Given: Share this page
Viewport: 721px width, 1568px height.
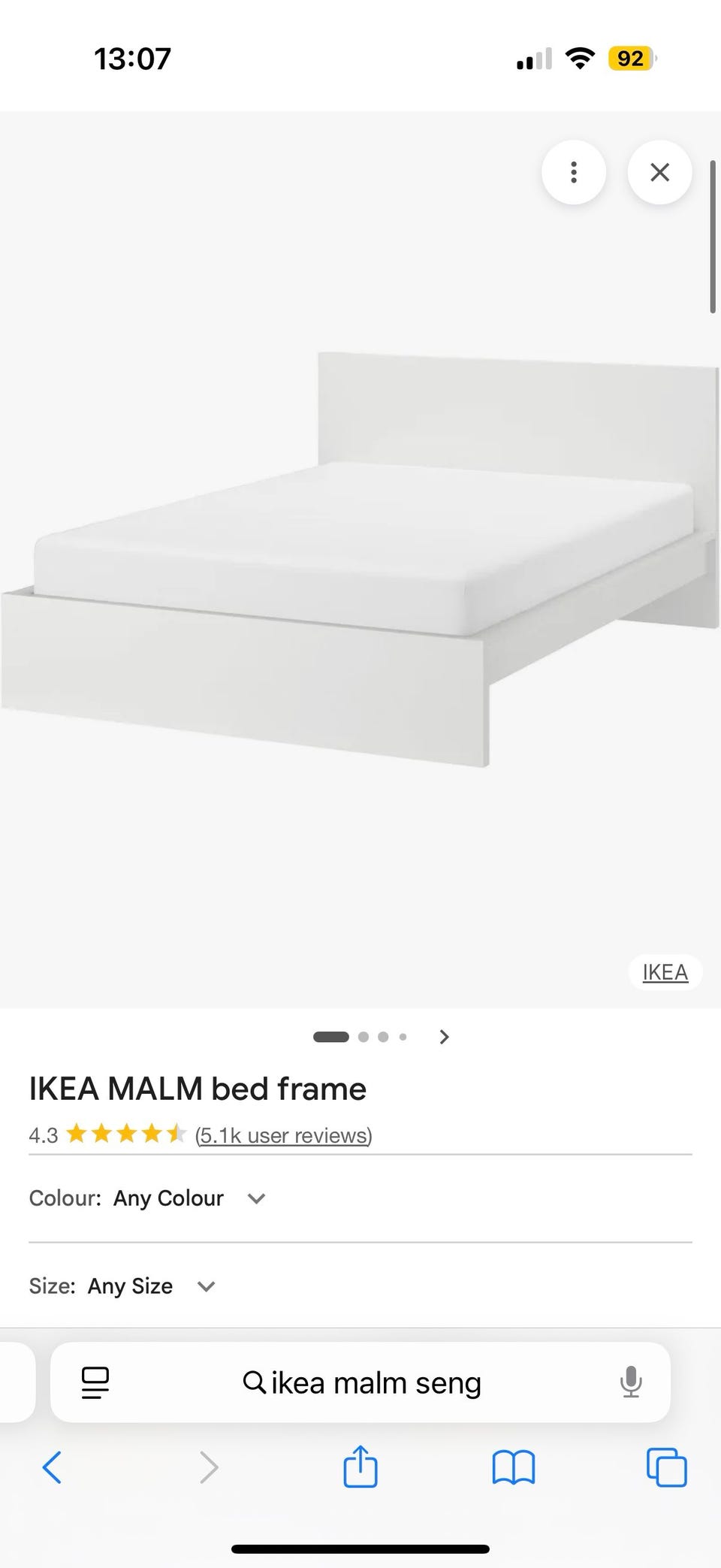Looking at the screenshot, I should [x=360, y=1466].
